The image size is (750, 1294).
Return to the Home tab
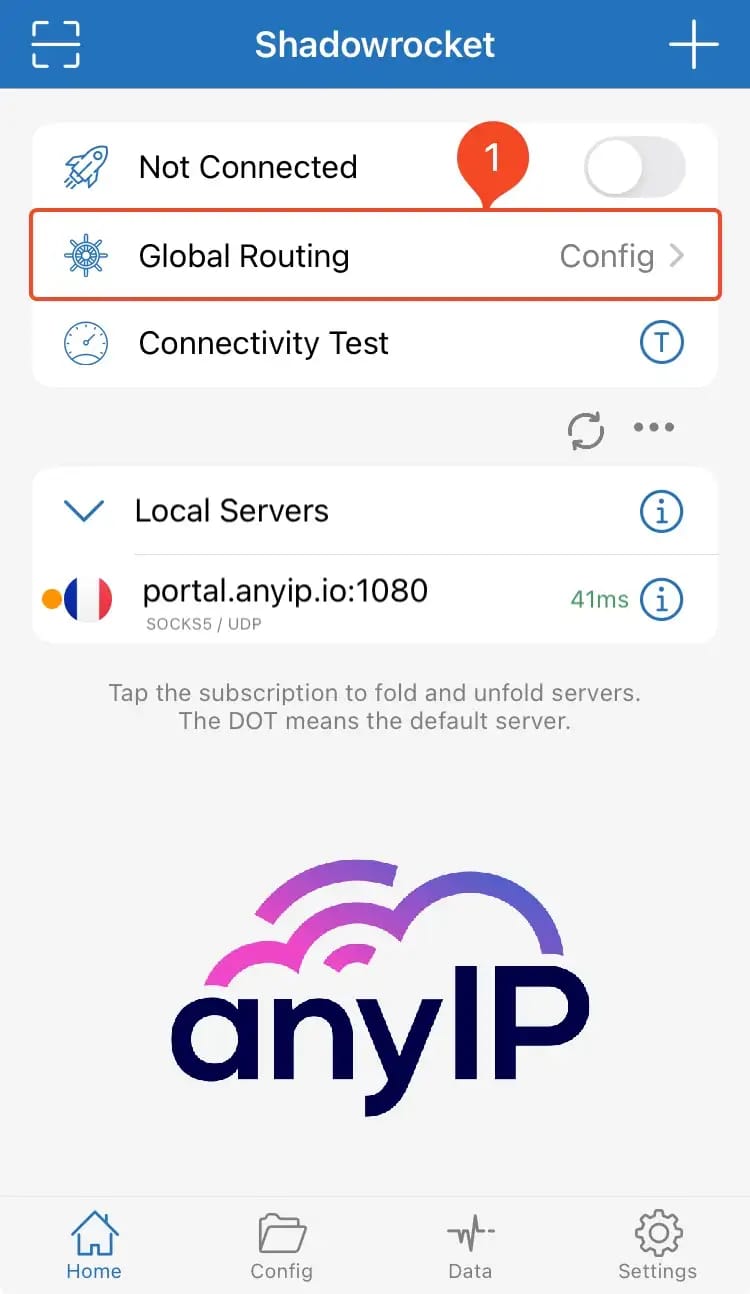pyautogui.click(x=93, y=1245)
